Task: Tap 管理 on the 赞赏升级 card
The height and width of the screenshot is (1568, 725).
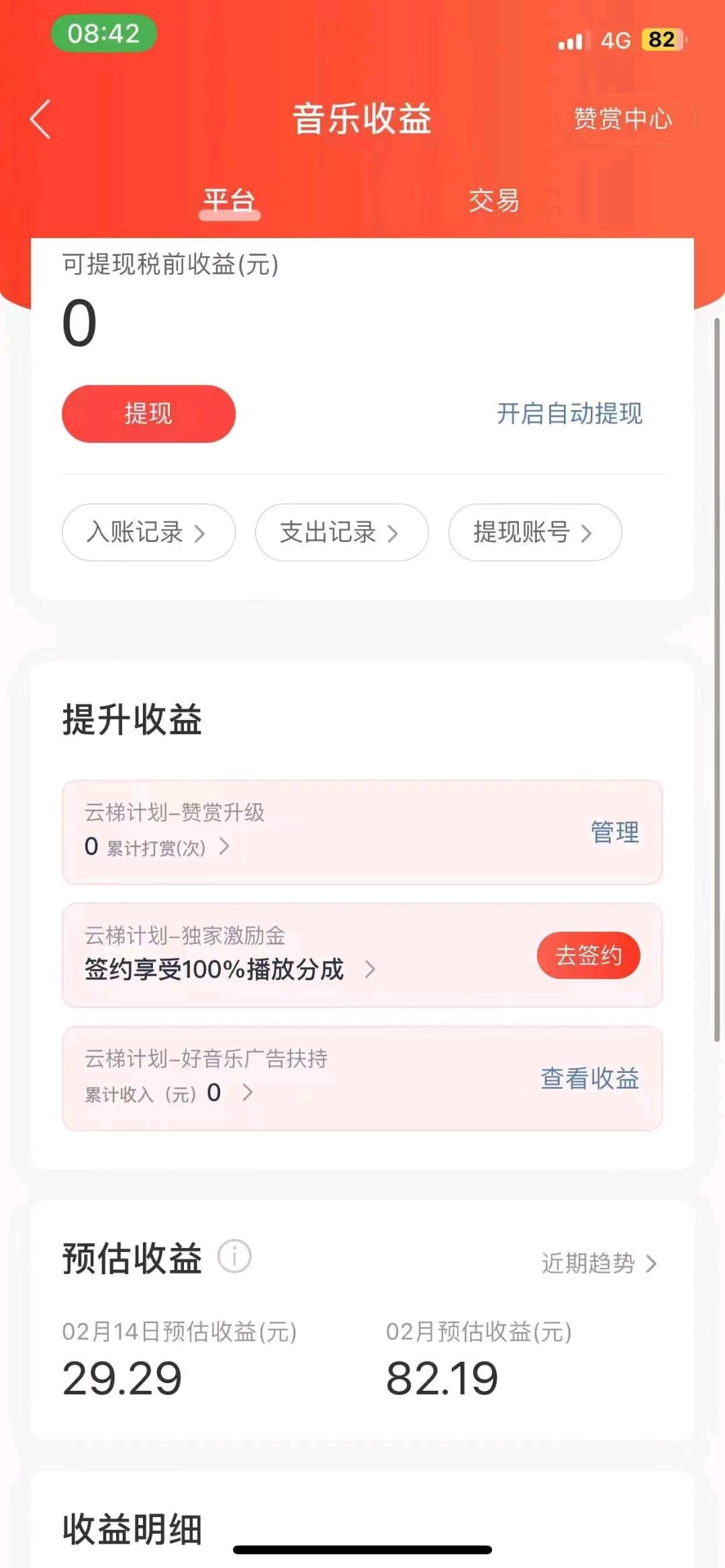Action: (614, 832)
